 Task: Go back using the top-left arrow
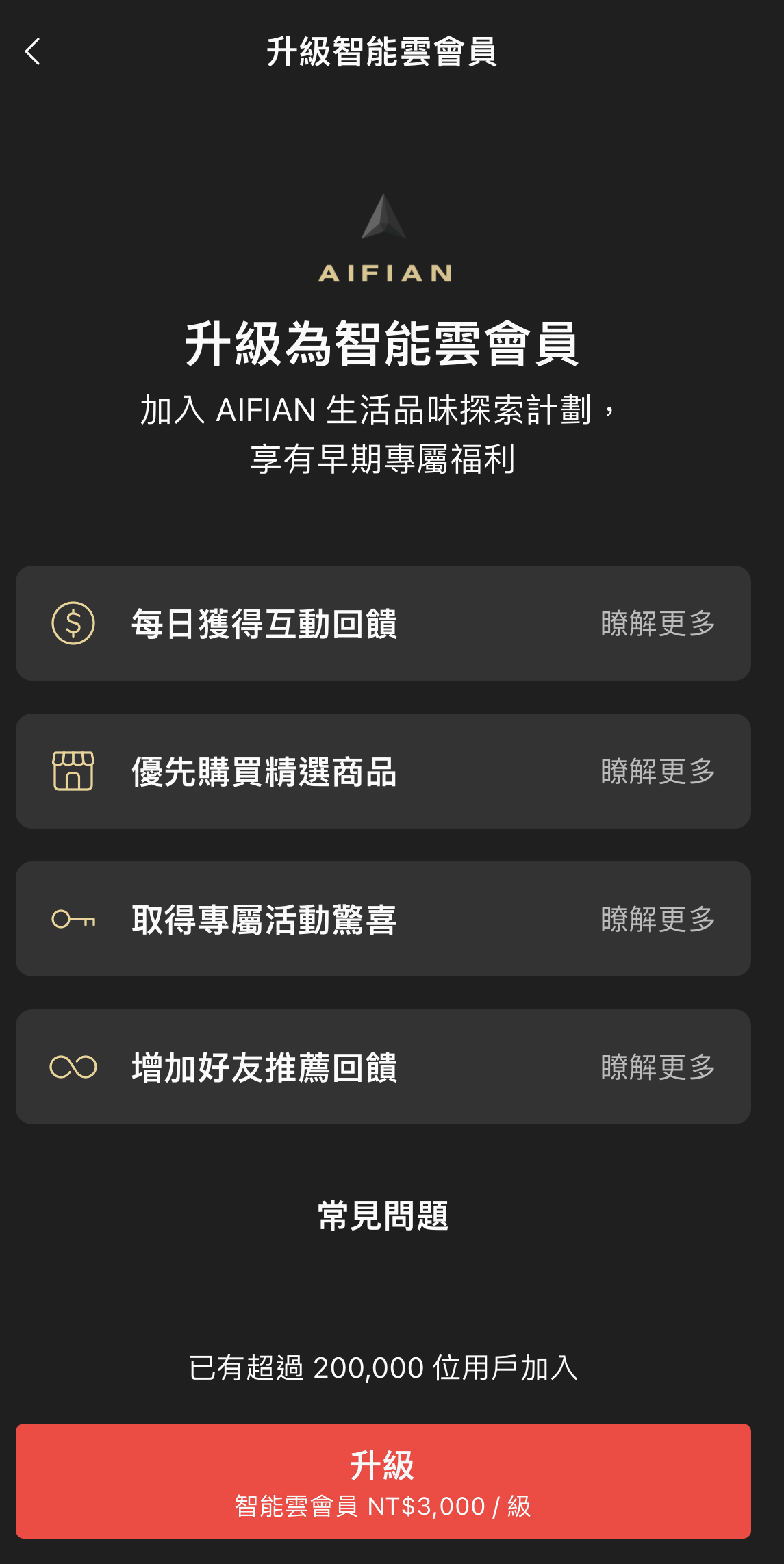pos(33,52)
